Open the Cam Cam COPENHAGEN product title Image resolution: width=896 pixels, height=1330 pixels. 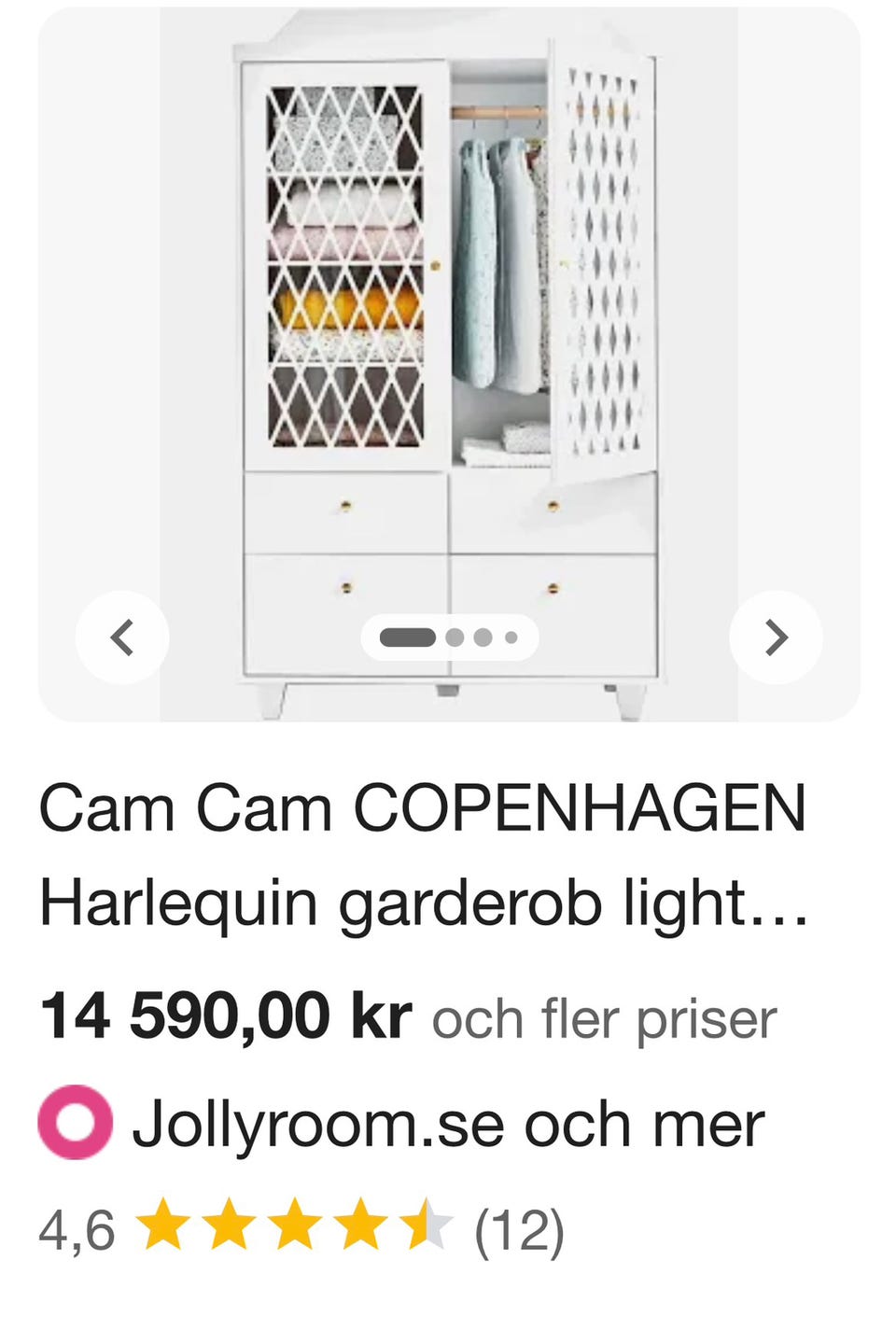(426, 808)
